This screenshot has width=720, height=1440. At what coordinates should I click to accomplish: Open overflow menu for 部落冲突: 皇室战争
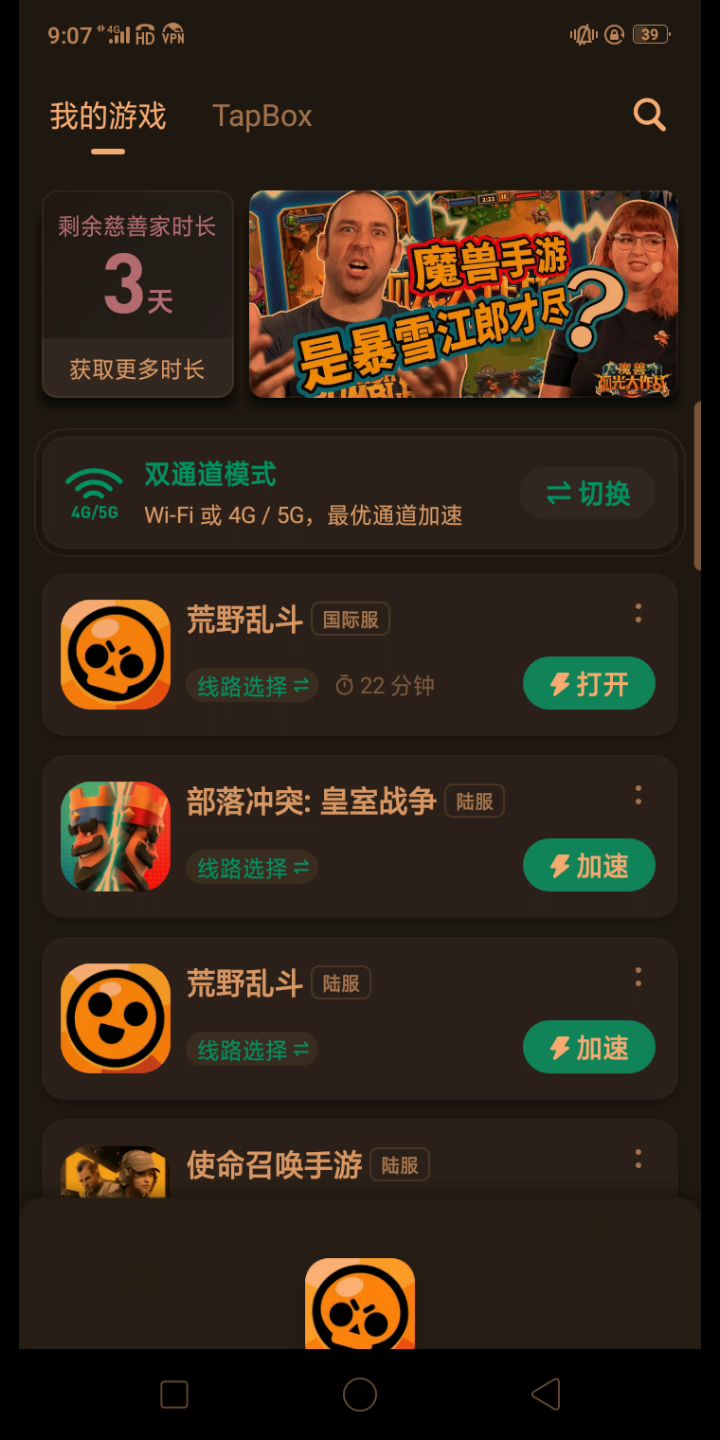coord(638,796)
